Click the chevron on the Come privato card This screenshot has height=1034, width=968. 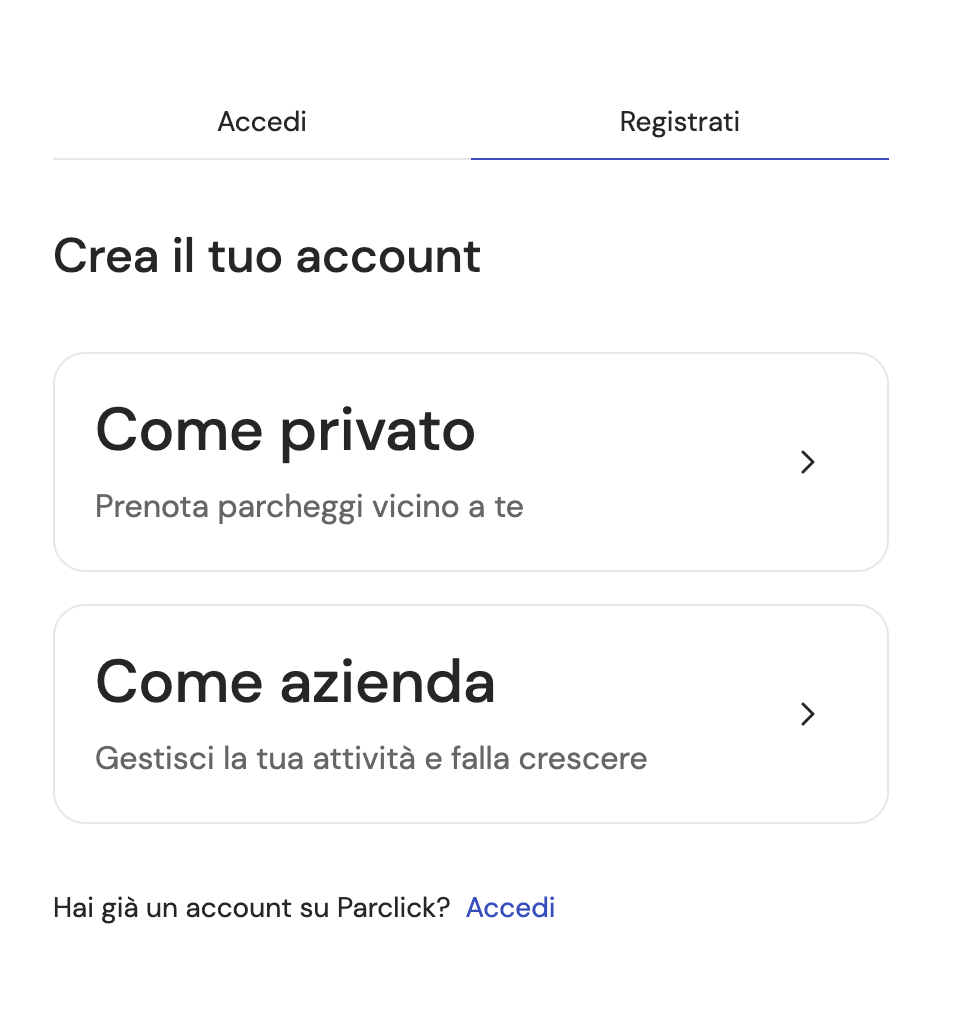tap(807, 462)
